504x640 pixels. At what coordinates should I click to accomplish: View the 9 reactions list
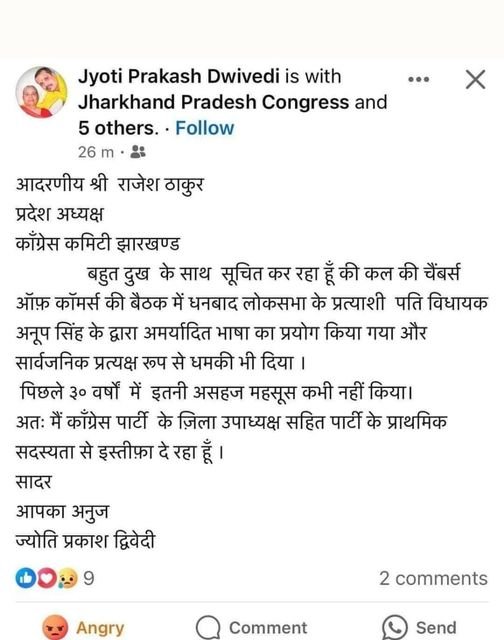(x=55, y=578)
